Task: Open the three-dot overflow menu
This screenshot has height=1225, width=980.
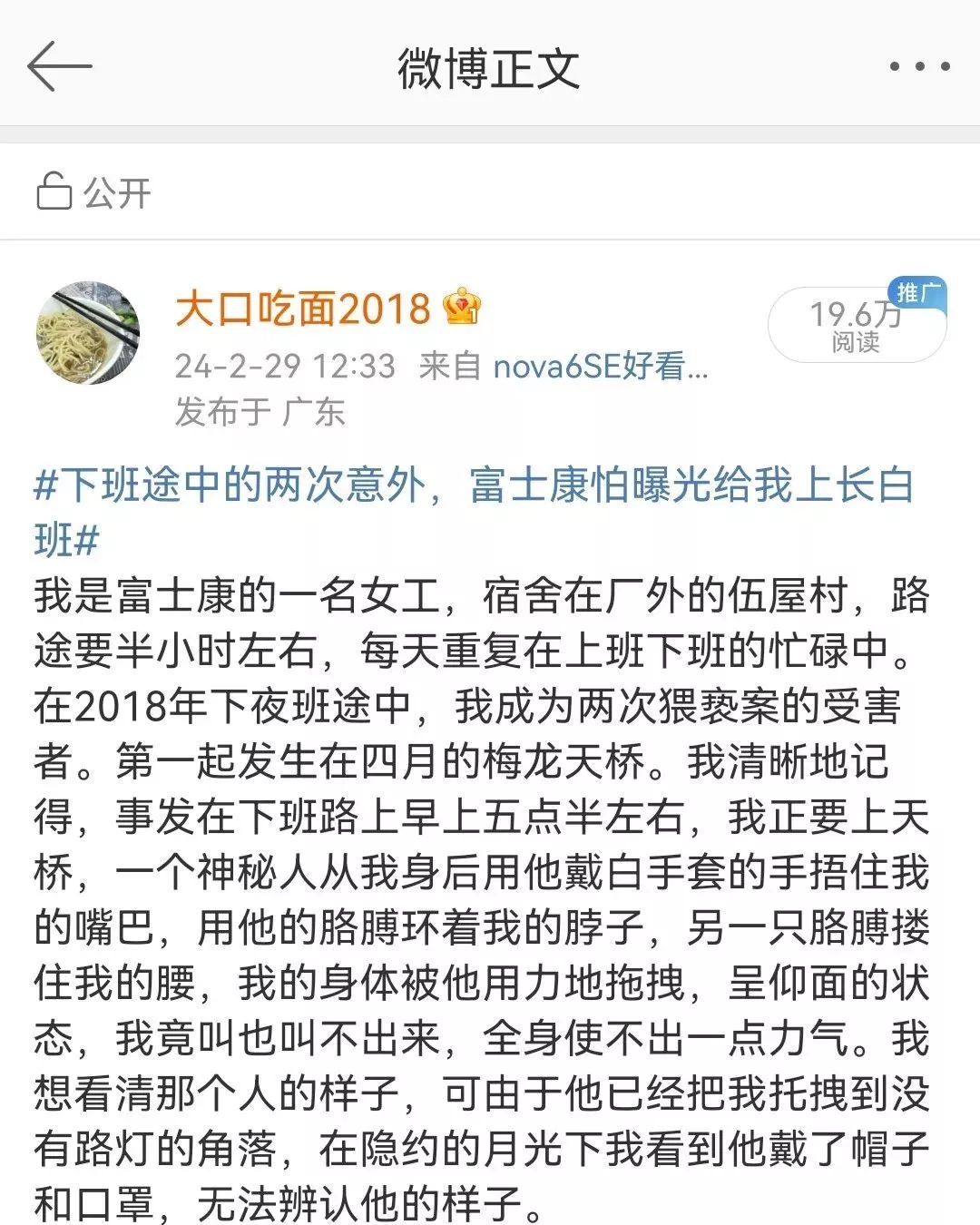Action: click(918, 66)
